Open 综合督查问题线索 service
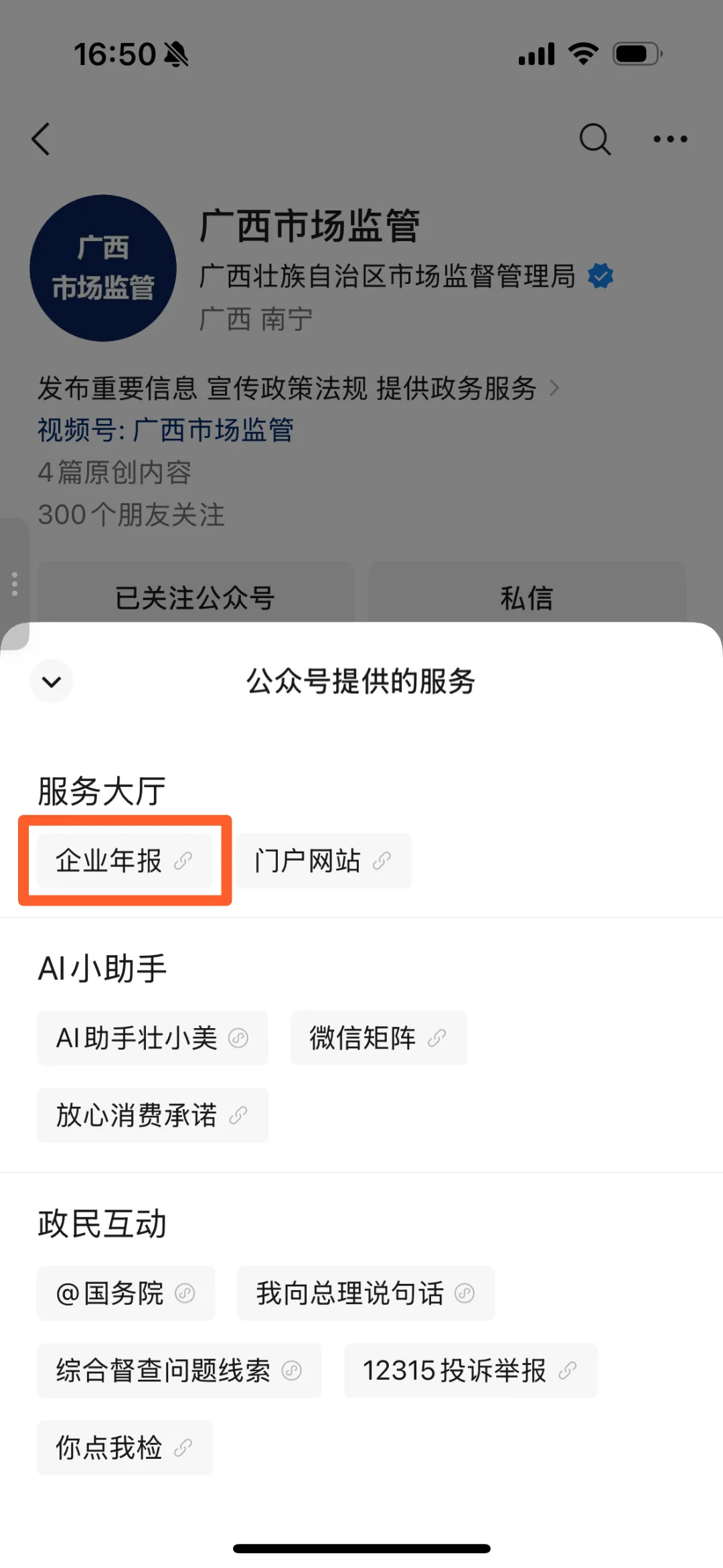 (179, 1370)
